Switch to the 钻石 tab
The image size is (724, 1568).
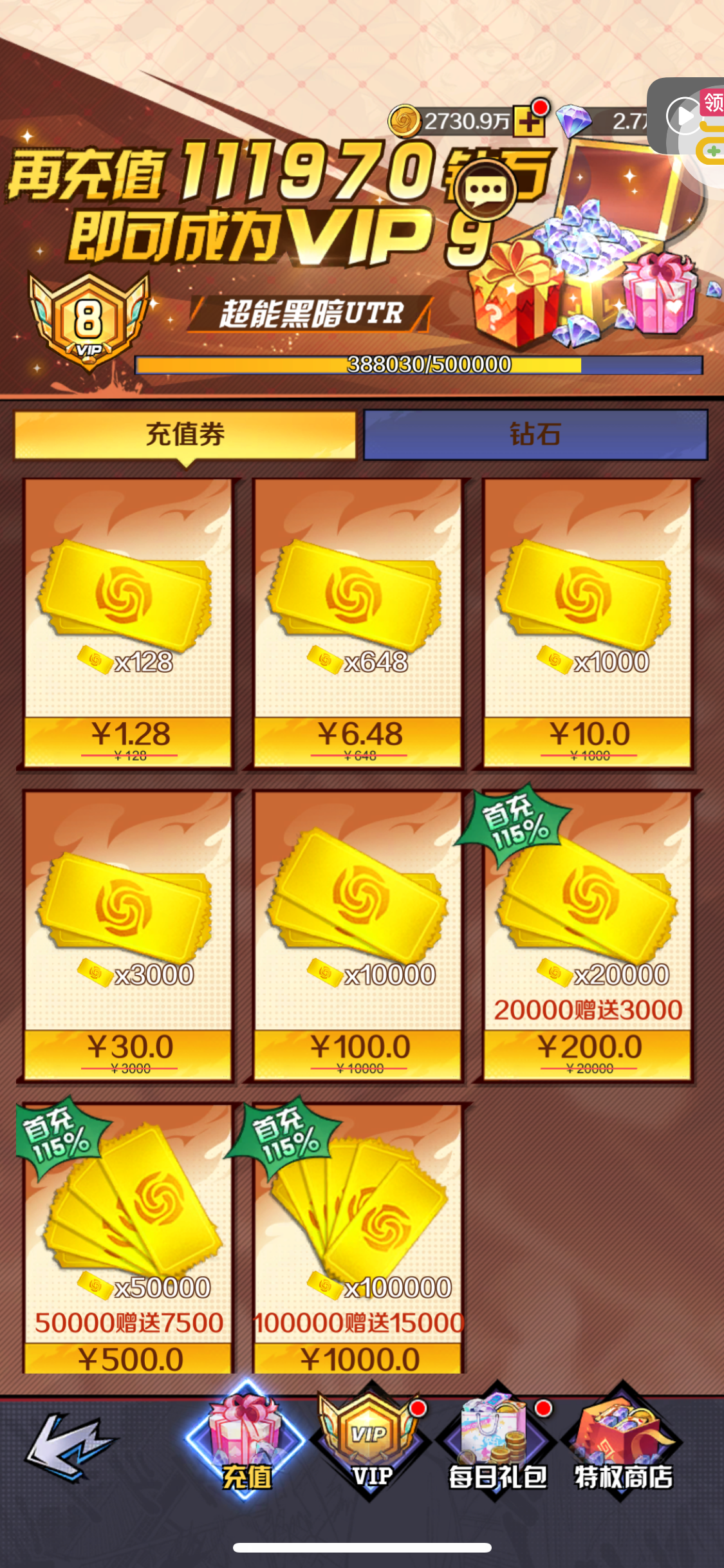[535, 434]
